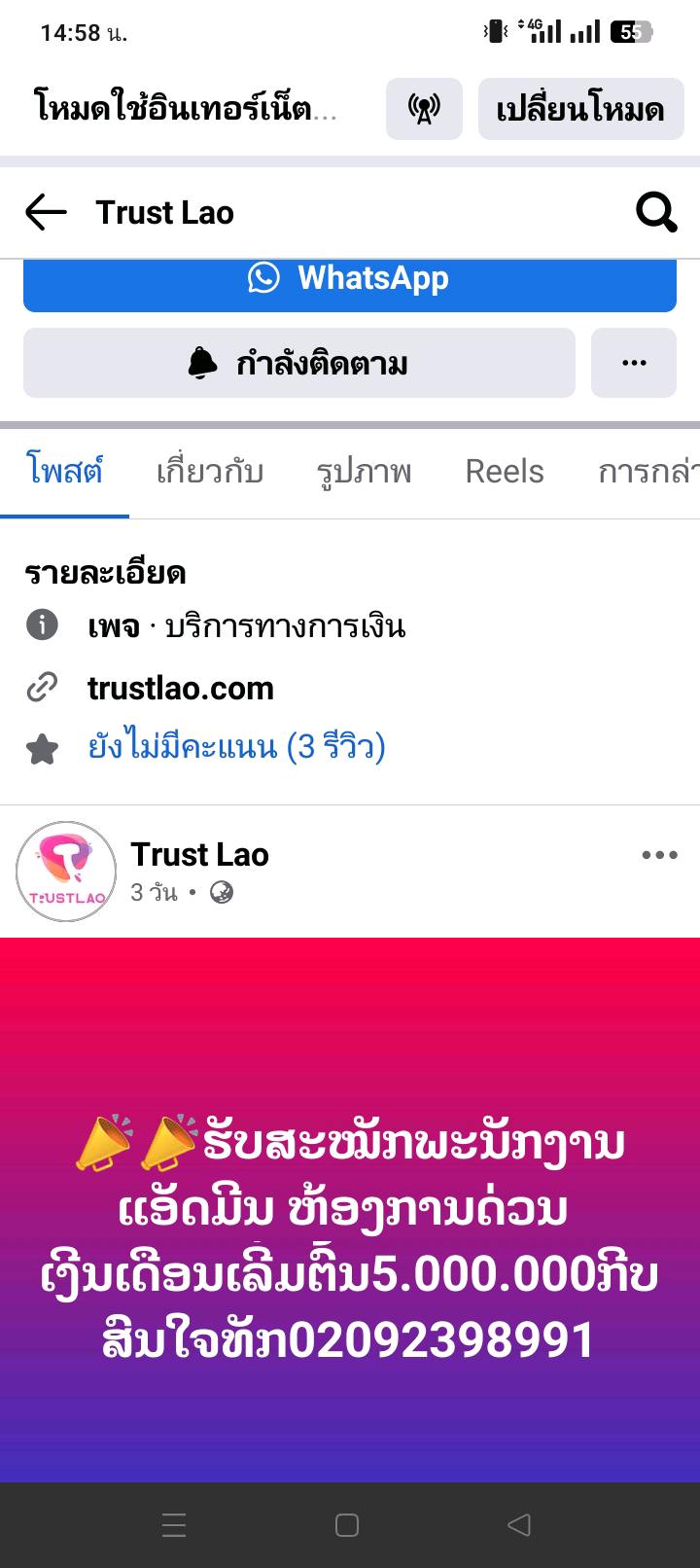Viewport: 700px width, 1568px height.
Task: Open the trustlao.com website link
Action: tap(181, 689)
